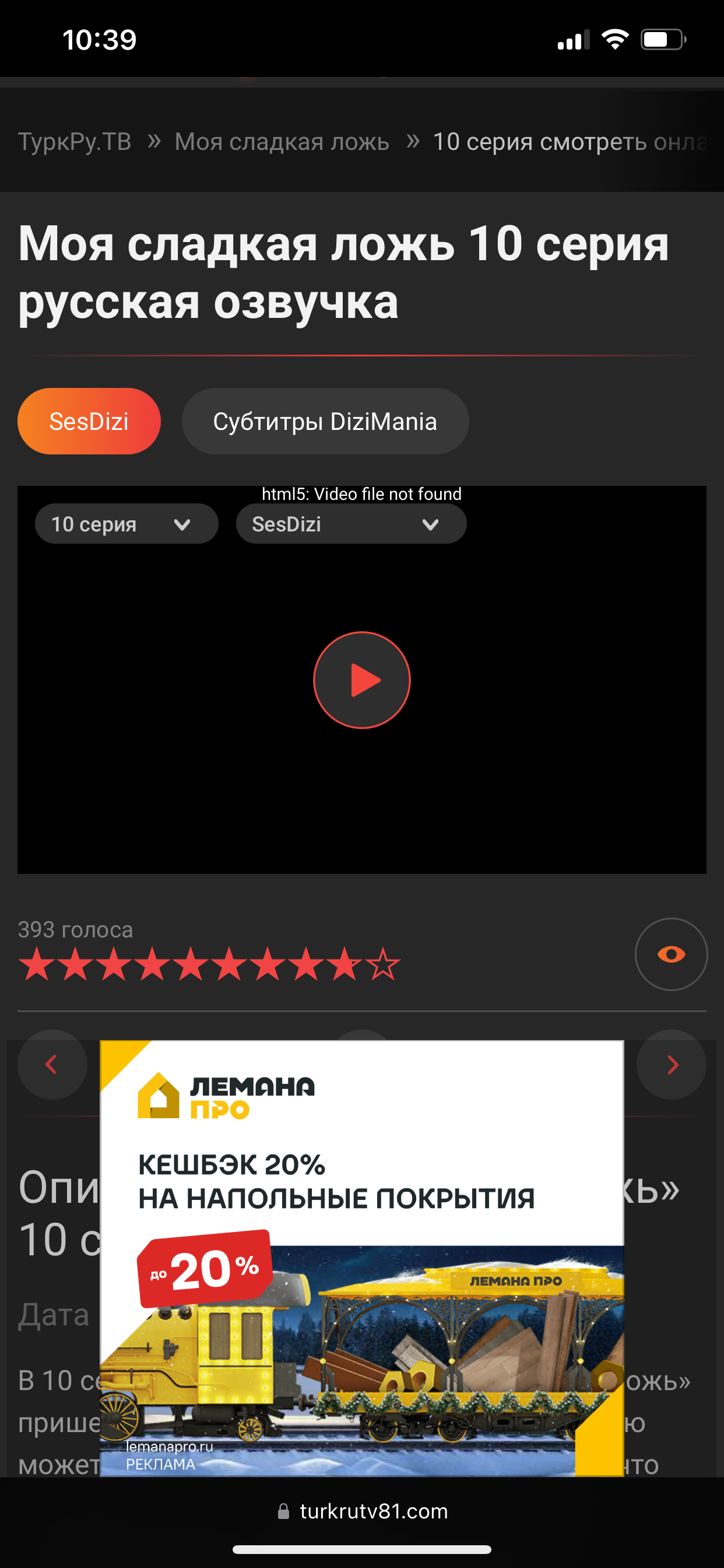This screenshot has width=724, height=1568.
Task: Go to the previous episode arrow
Action: (52, 1065)
